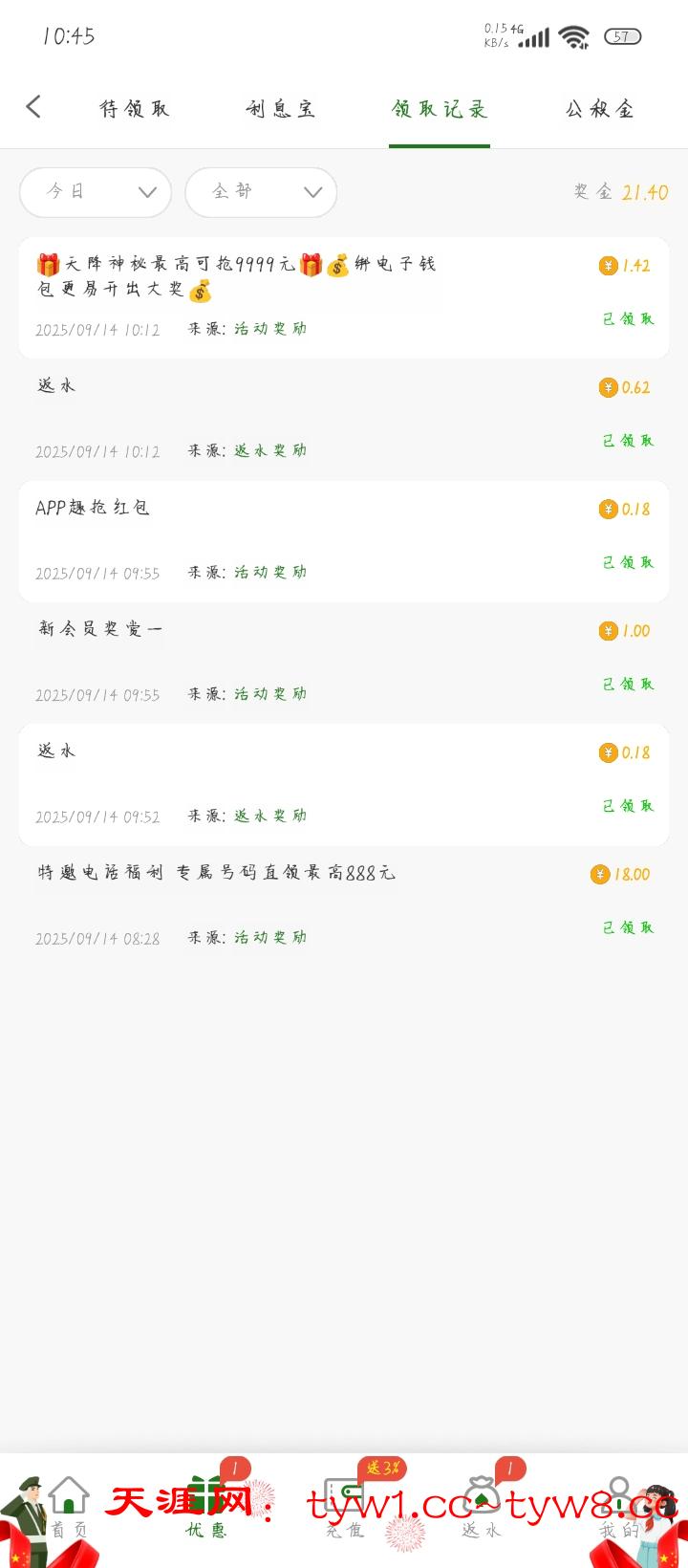Go back using the top-left arrow
The width and height of the screenshot is (688, 1568).
(x=34, y=106)
